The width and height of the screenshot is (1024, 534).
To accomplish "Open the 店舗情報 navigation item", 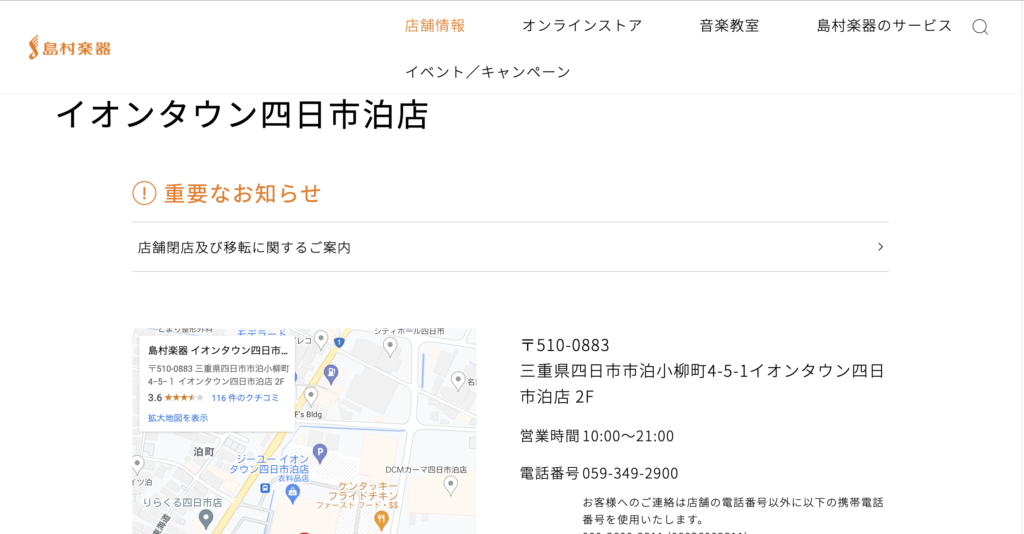I will click(435, 26).
